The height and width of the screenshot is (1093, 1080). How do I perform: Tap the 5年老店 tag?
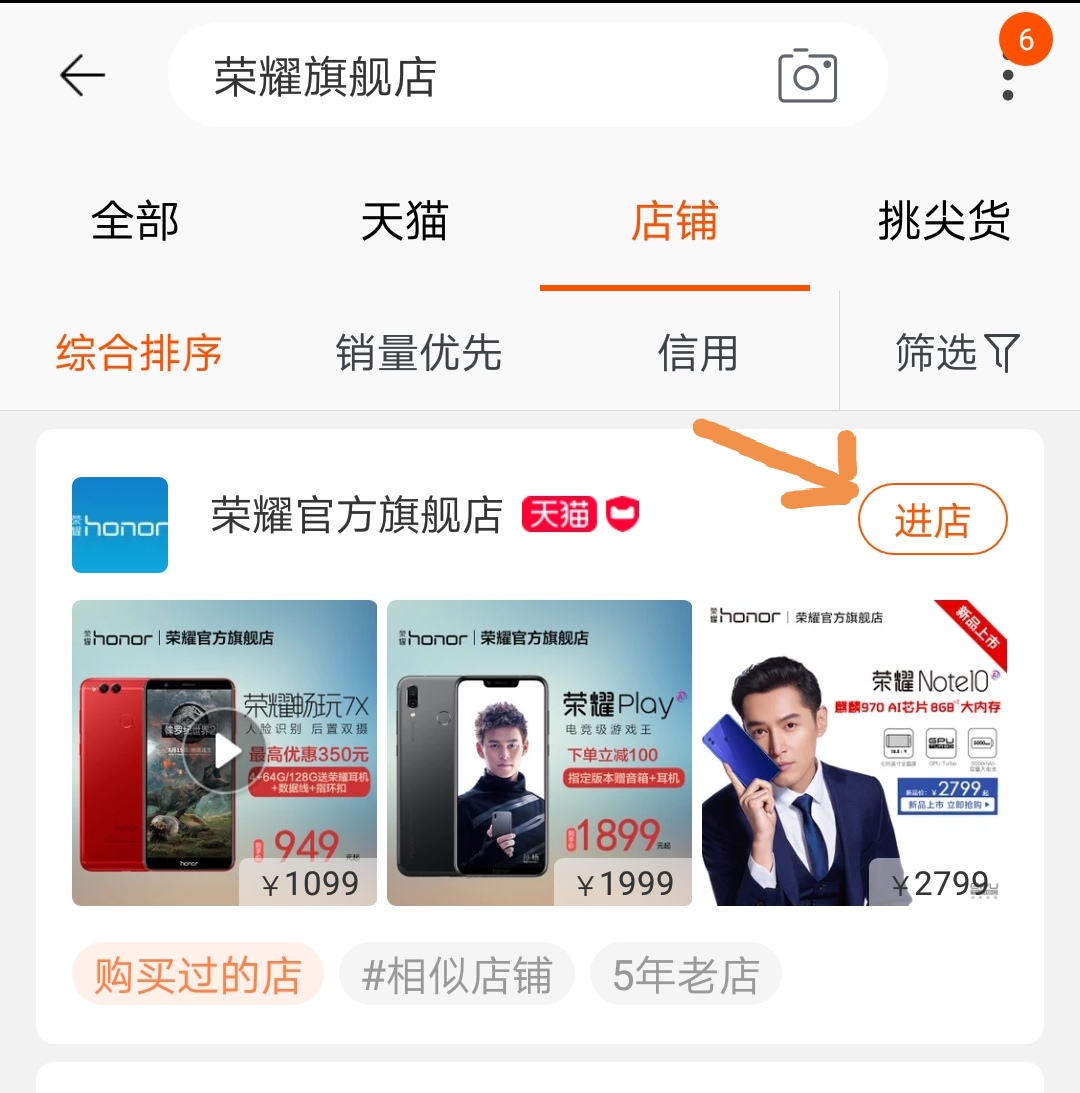pyautogui.click(x=686, y=973)
